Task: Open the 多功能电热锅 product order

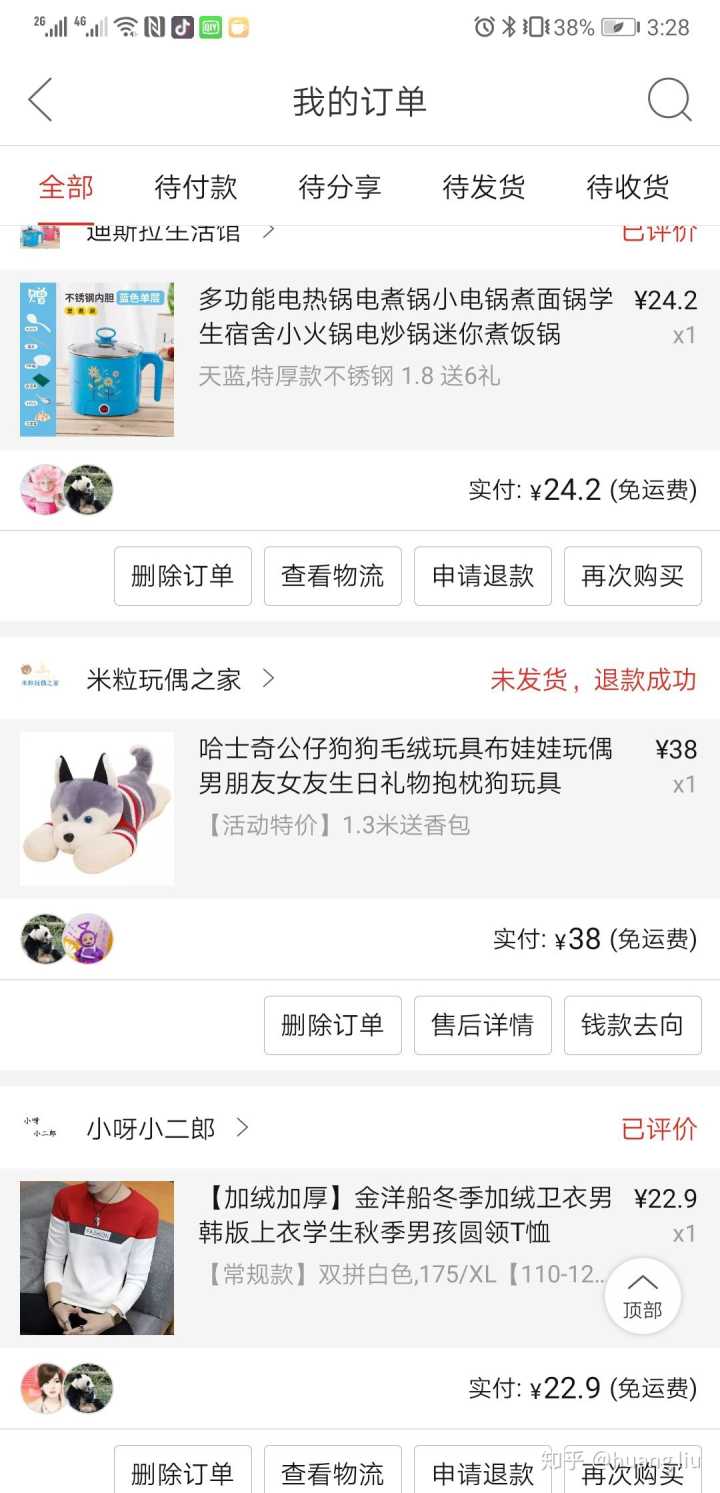Action: pyautogui.click(x=405, y=316)
